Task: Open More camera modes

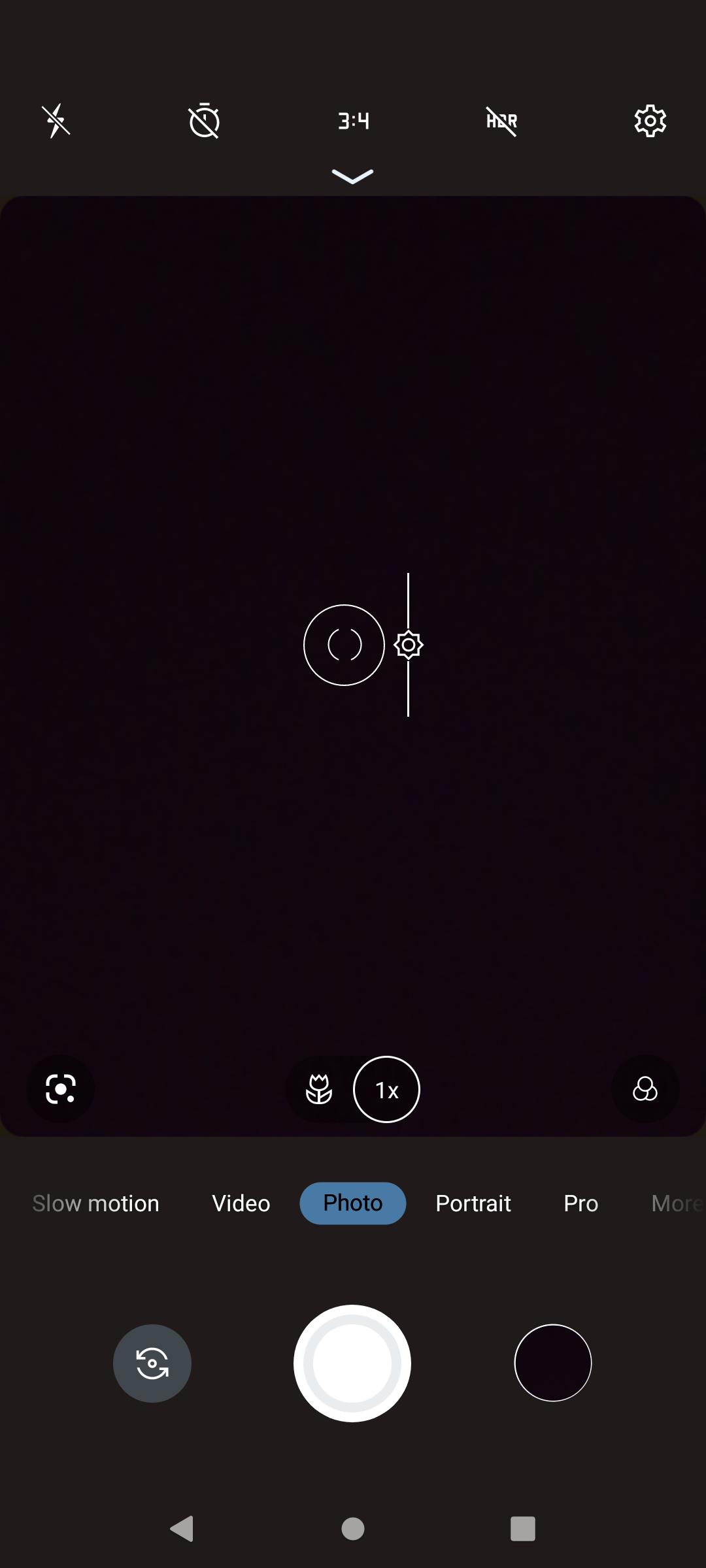Action: (x=677, y=1203)
